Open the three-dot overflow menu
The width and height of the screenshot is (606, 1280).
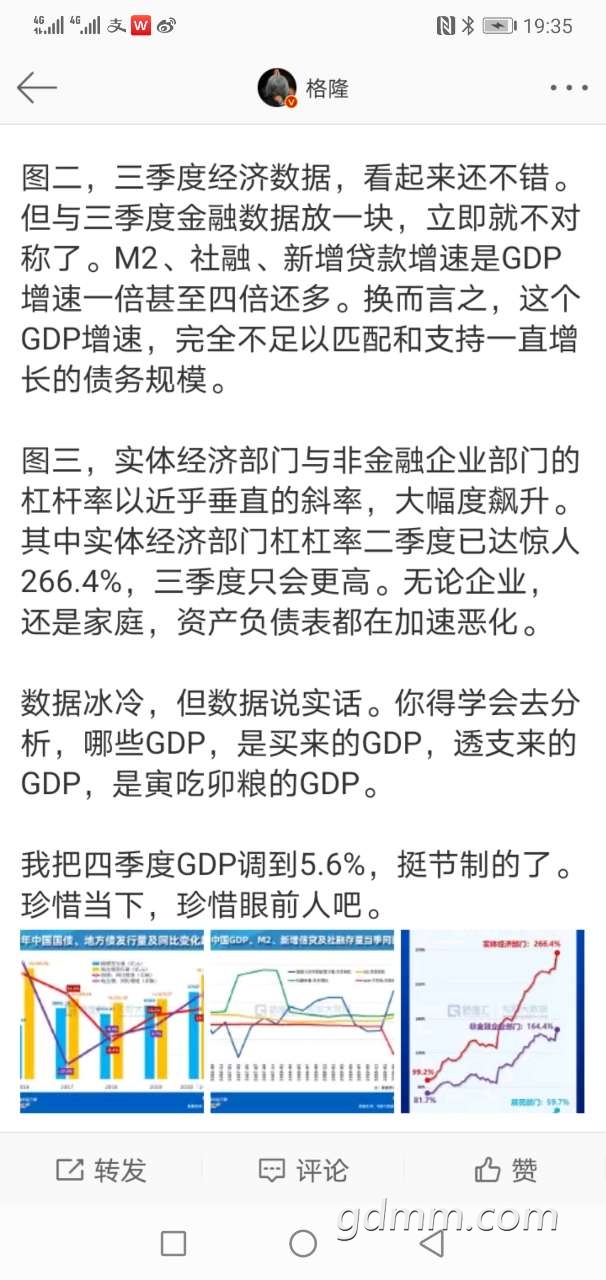[569, 88]
